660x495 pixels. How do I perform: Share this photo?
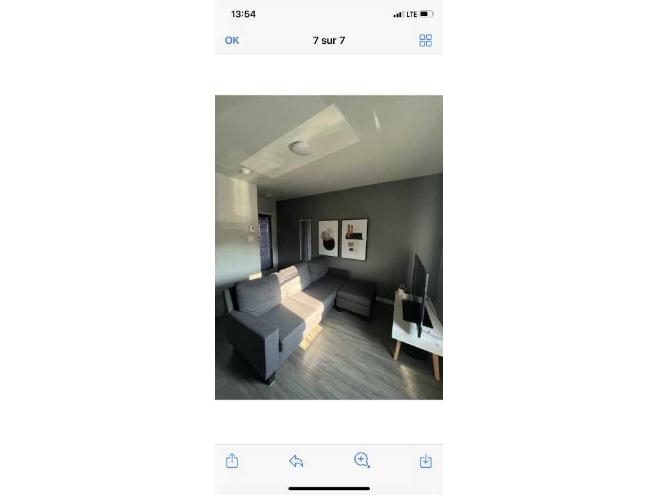[232, 461]
